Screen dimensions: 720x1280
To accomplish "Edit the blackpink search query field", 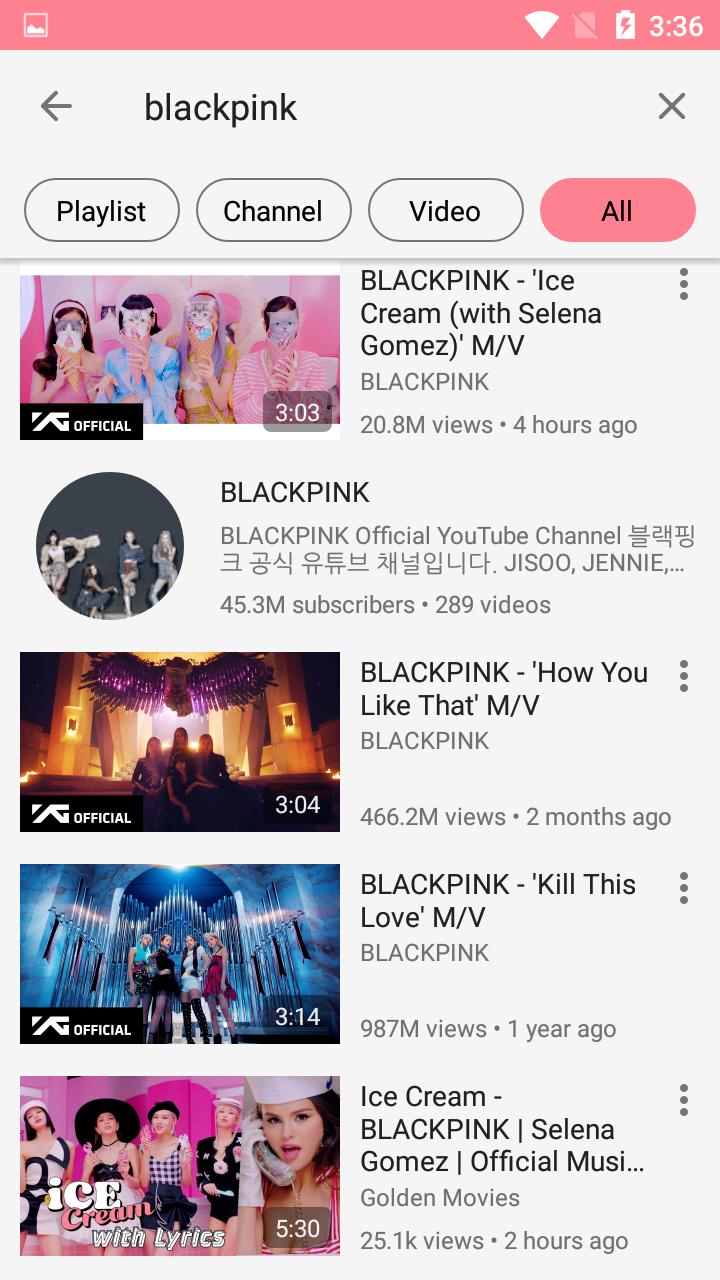I will click(x=380, y=107).
